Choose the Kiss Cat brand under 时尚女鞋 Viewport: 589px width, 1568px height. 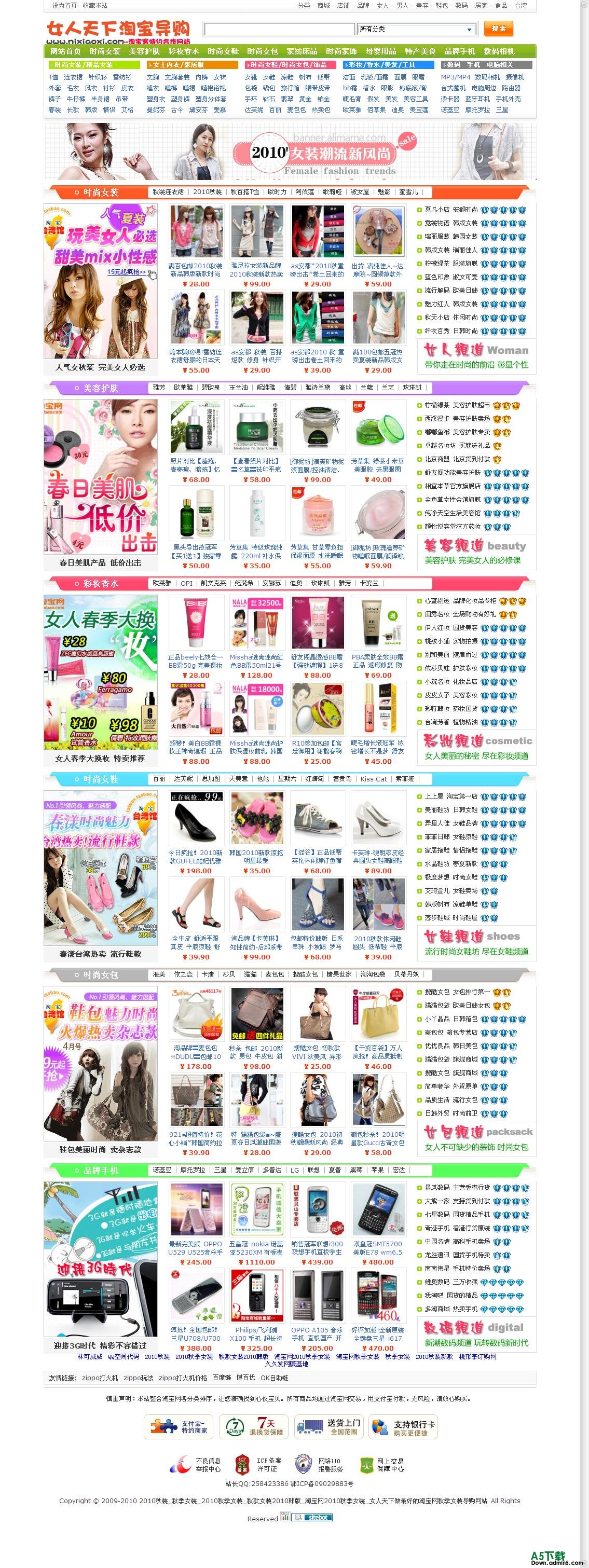coord(373,779)
